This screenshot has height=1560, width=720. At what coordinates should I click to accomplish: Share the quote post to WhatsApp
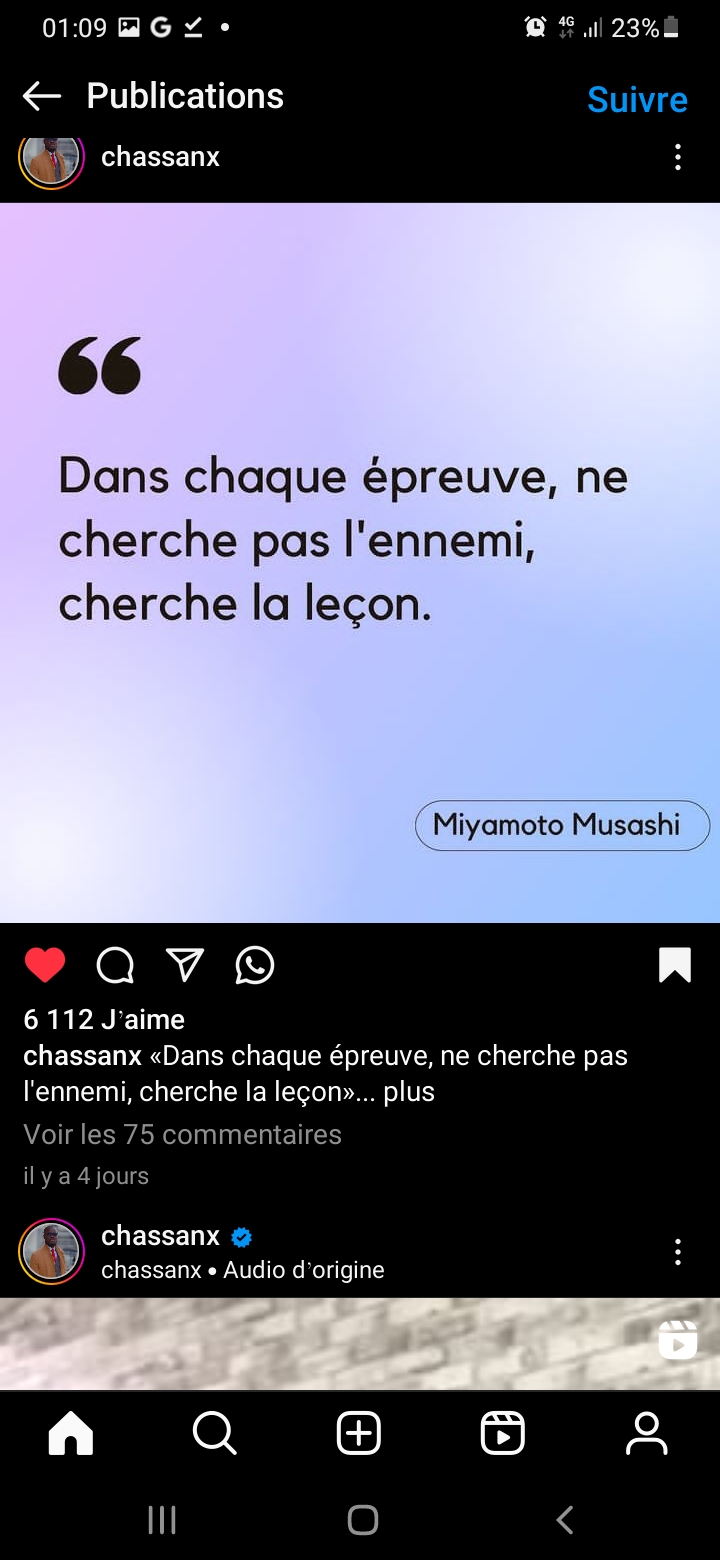click(255, 965)
